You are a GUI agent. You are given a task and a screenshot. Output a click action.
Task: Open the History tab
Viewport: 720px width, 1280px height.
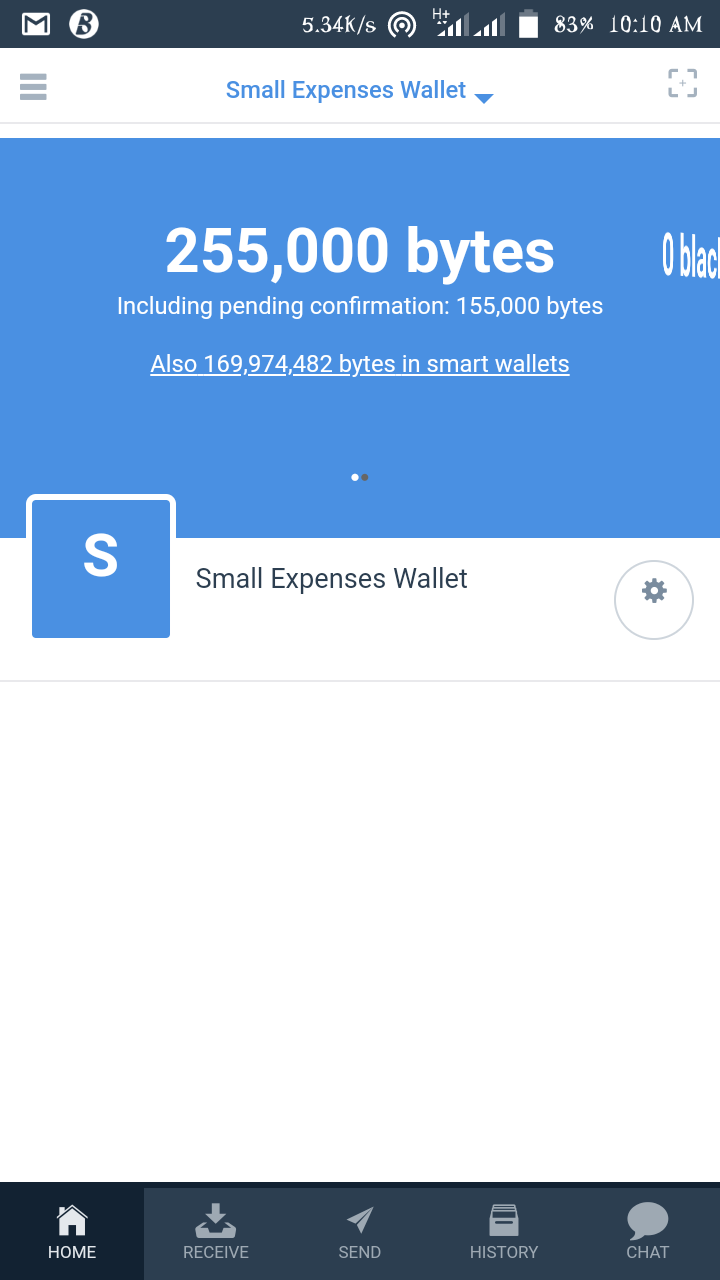click(504, 1232)
